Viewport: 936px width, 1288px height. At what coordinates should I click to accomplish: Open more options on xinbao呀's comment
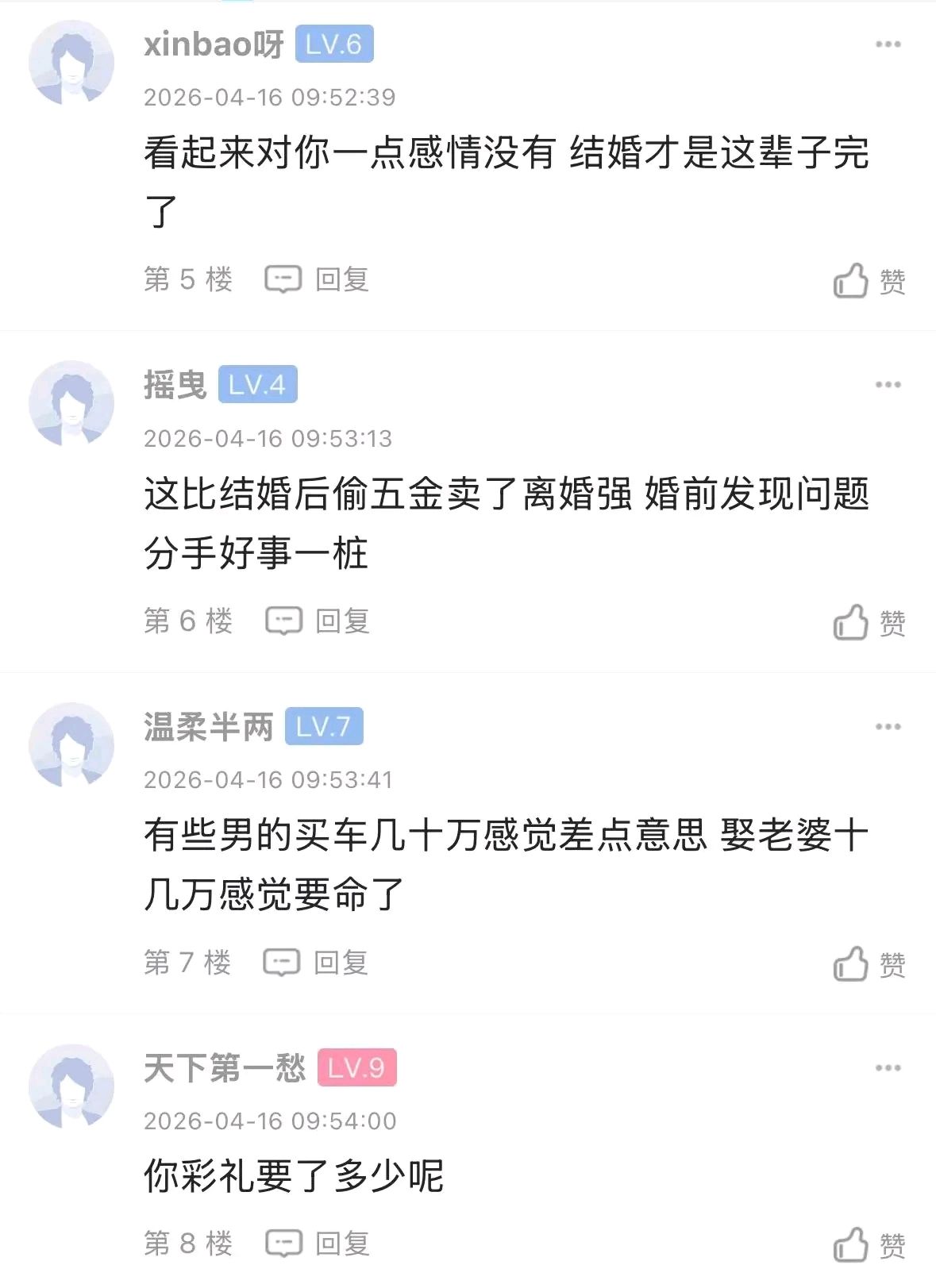coord(888,44)
